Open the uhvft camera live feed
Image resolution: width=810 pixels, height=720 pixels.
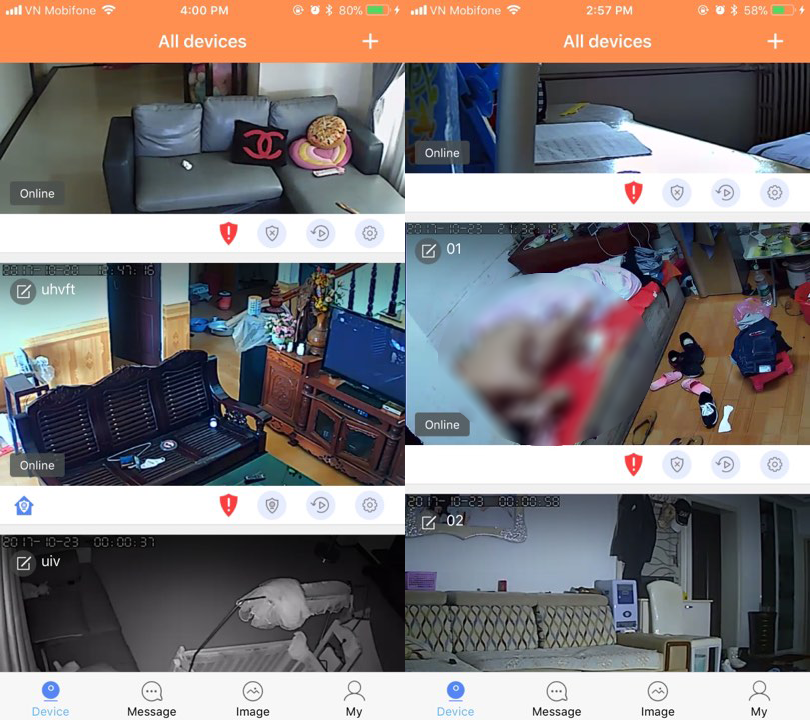[202, 380]
